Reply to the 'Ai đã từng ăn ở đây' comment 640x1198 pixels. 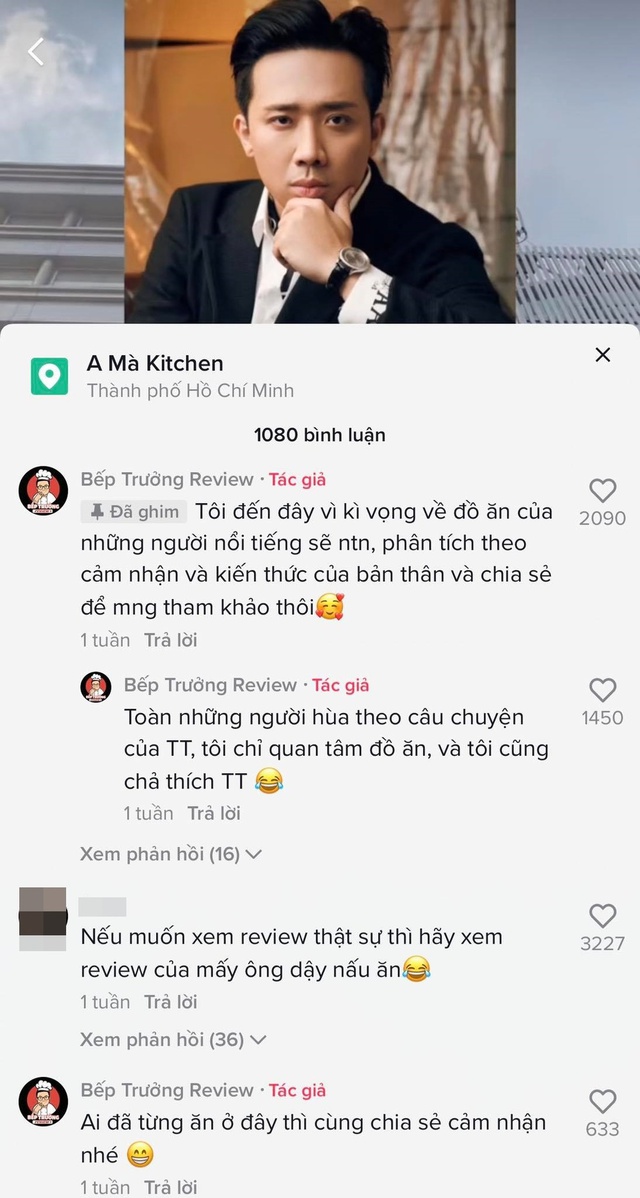click(x=171, y=1187)
